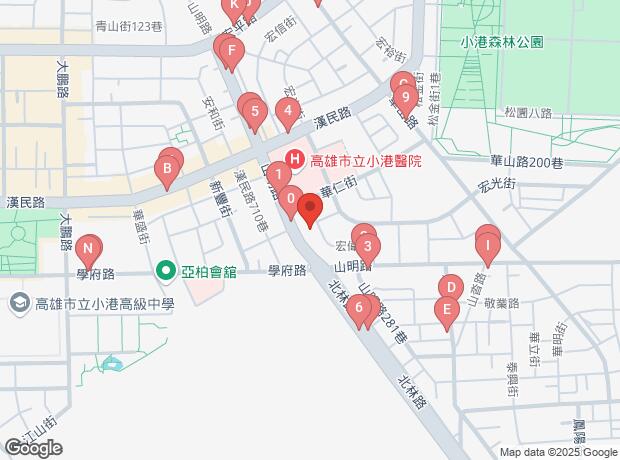Image resolution: width=620 pixels, height=460 pixels.
Task: Select marker number 4 near 漢民路
Action: pyautogui.click(x=289, y=112)
